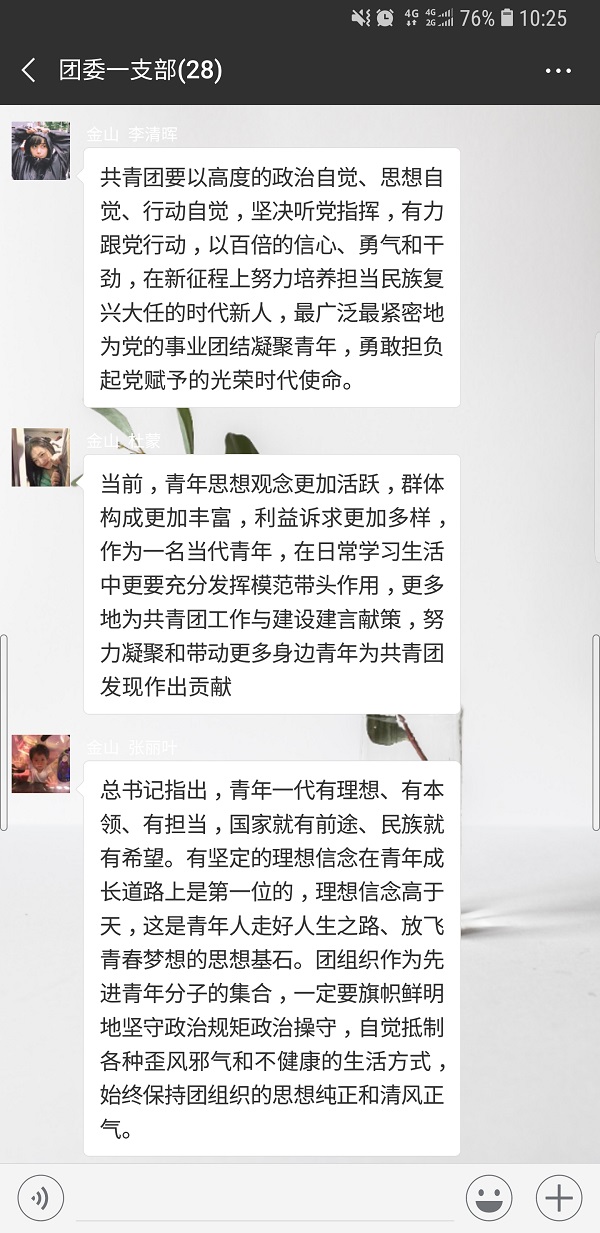Go back from the 团委一支部 group chat
Image resolution: width=600 pixels, height=1233 pixels.
point(29,71)
